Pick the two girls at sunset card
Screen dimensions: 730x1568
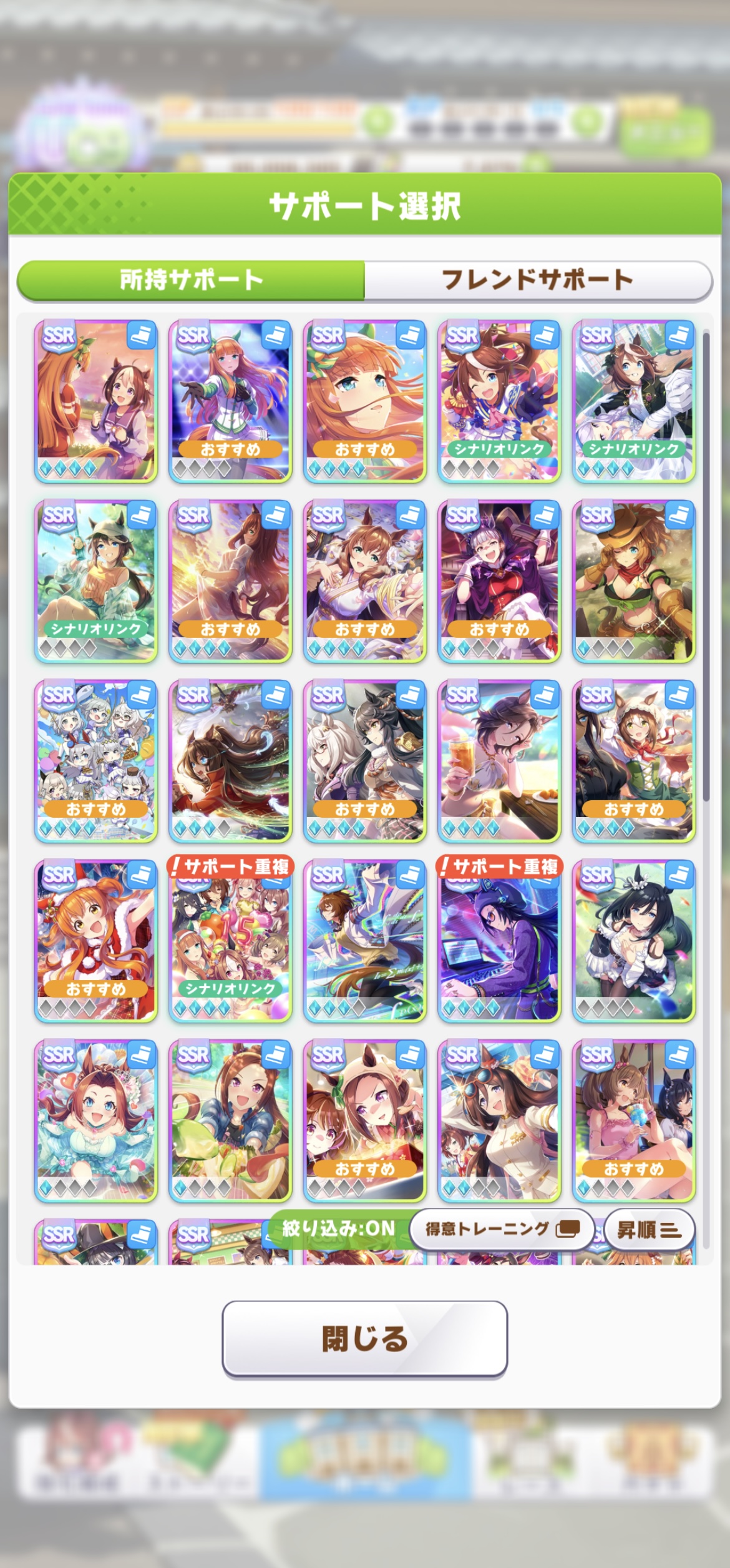pyautogui.click(x=95, y=401)
